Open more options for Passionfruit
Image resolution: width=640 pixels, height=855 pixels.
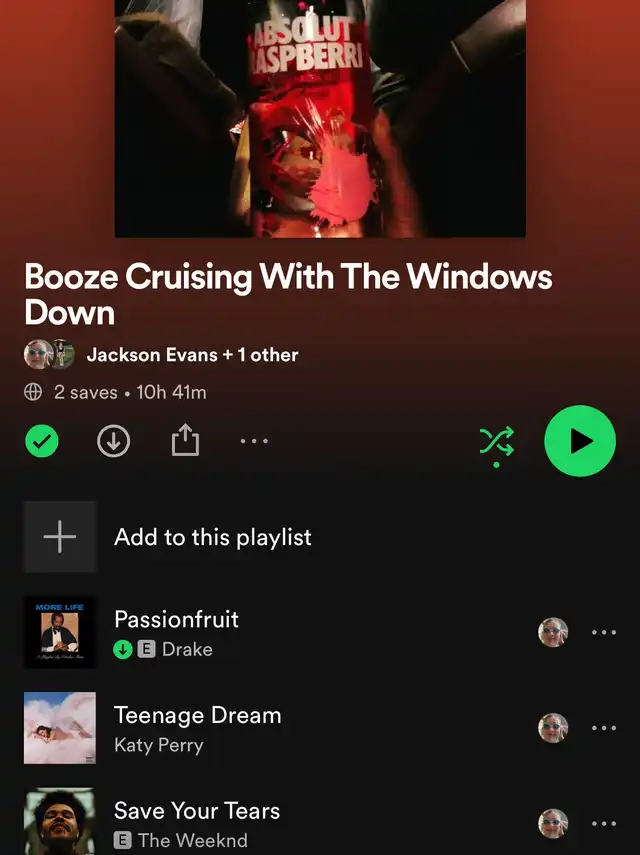tap(604, 632)
